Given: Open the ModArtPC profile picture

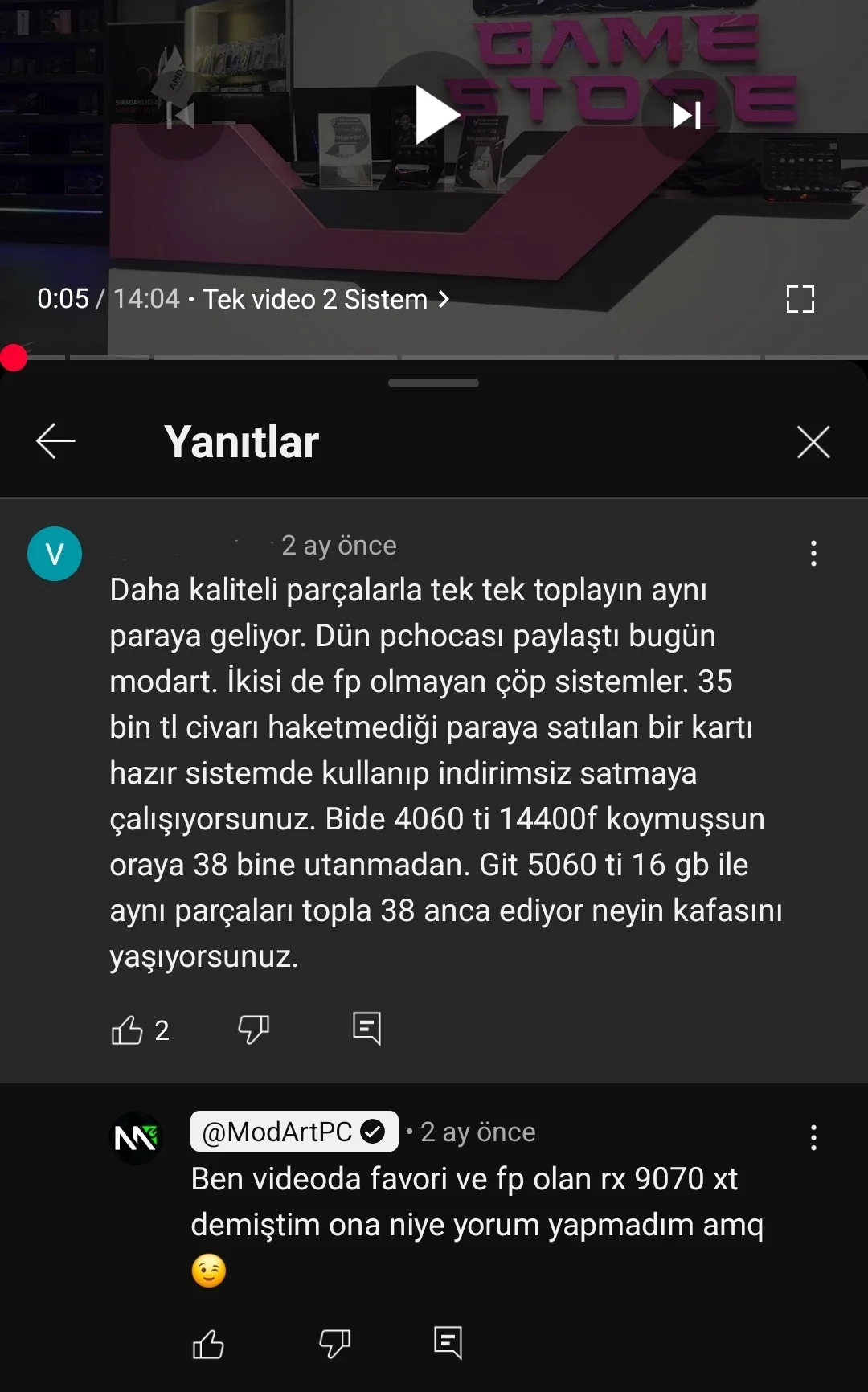Looking at the screenshot, I should (136, 1137).
